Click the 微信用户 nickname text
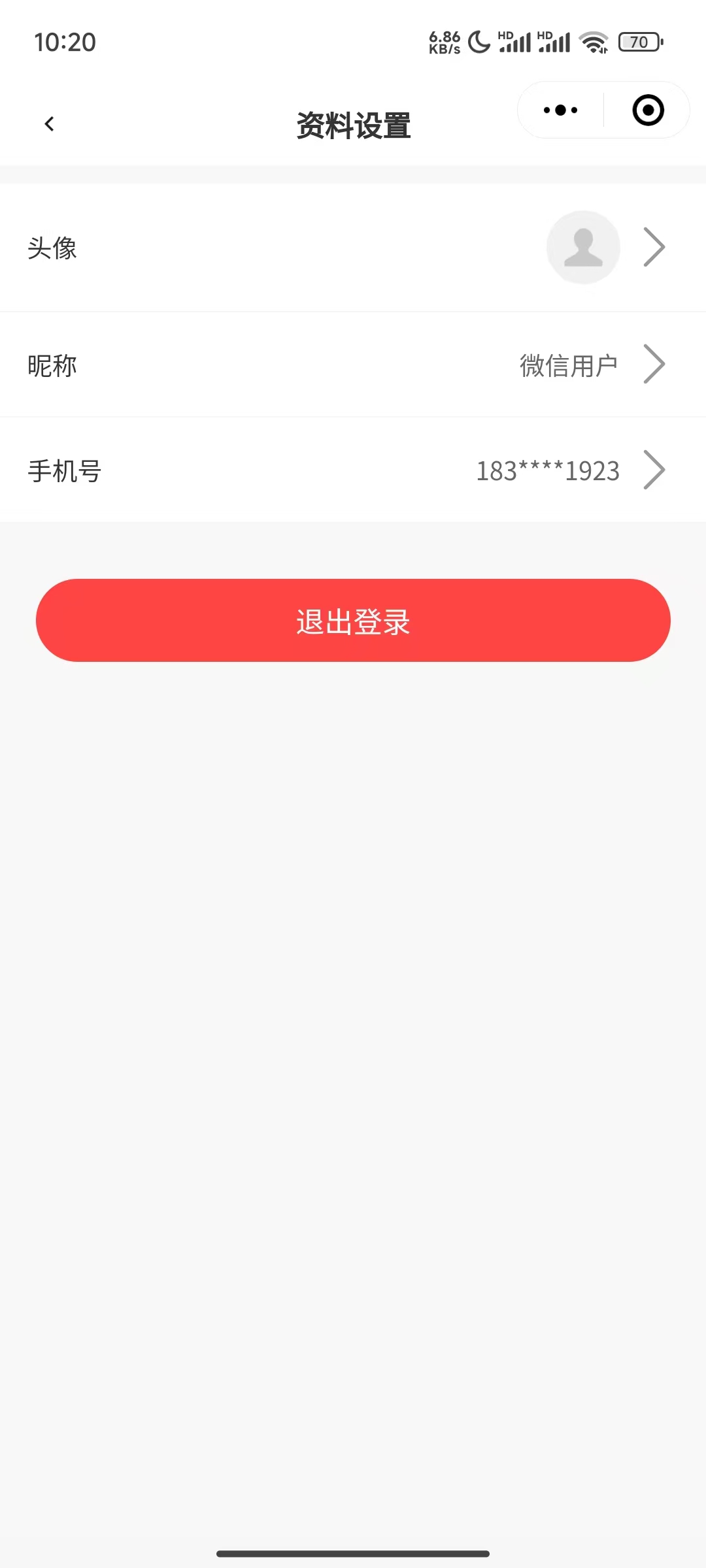Screen dimensions: 706x1568 (x=567, y=364)
